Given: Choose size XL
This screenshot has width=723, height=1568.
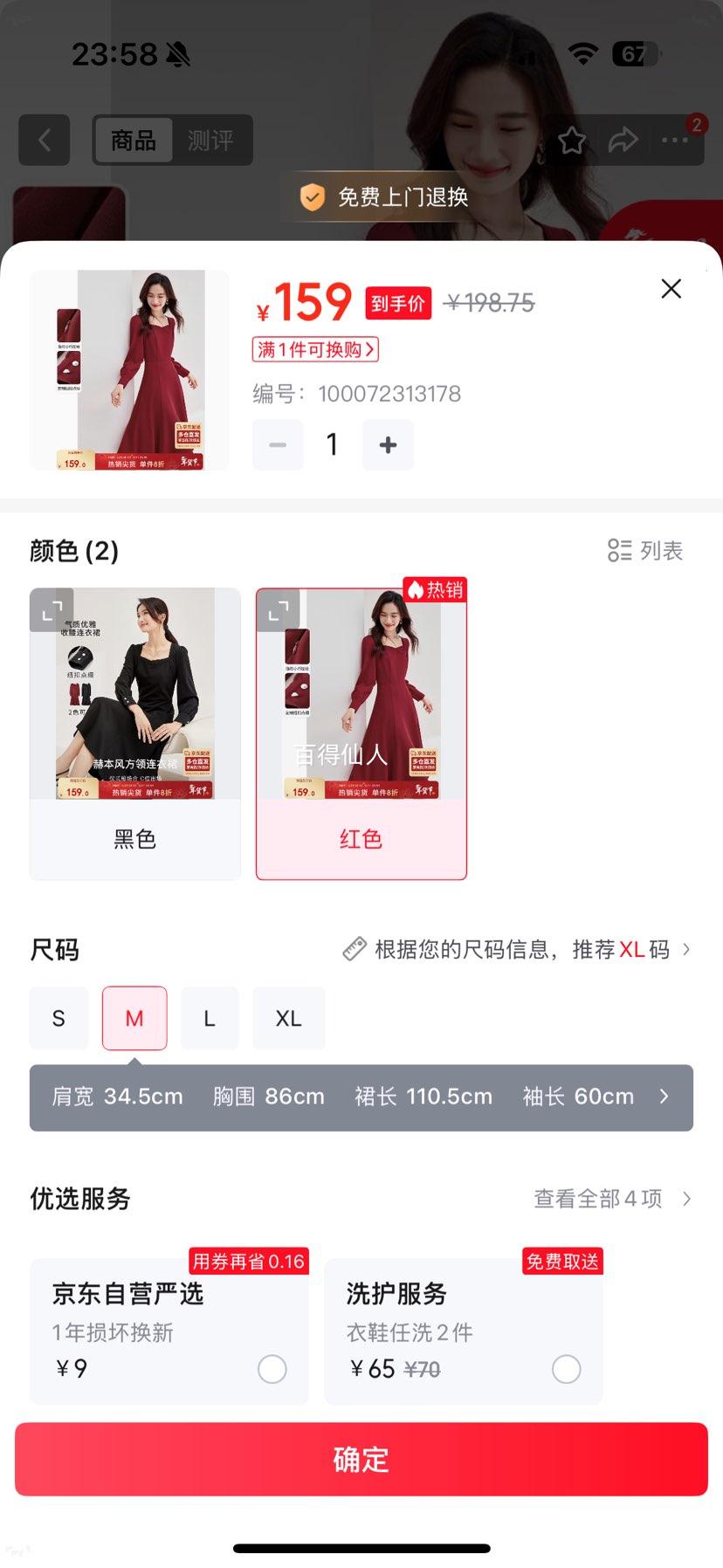Looking at the screenshot, I should pos(288,1018).
